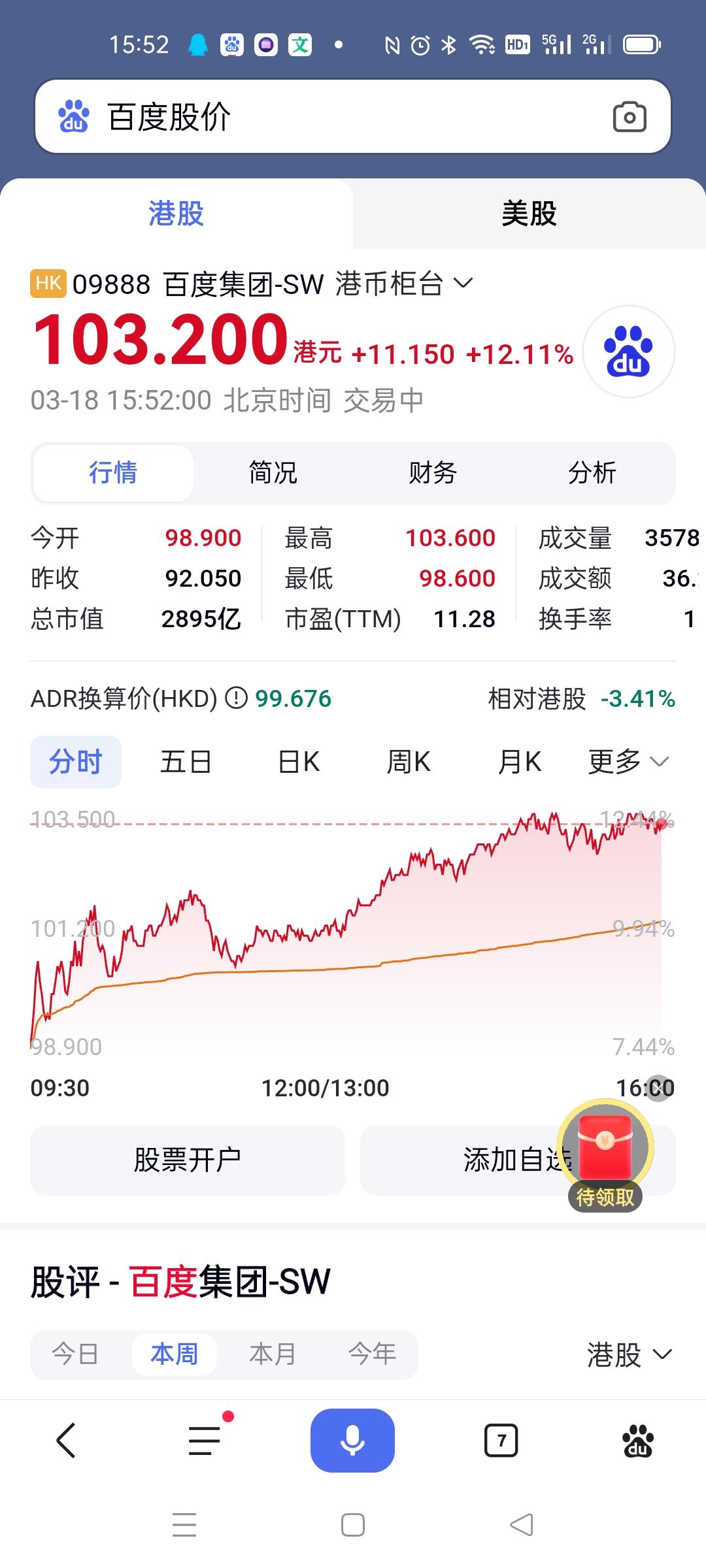Image resolution: width=706 pixels, height=1568 pixels.
Task: Activate voice search microphone
Action: click(352, 1441)
